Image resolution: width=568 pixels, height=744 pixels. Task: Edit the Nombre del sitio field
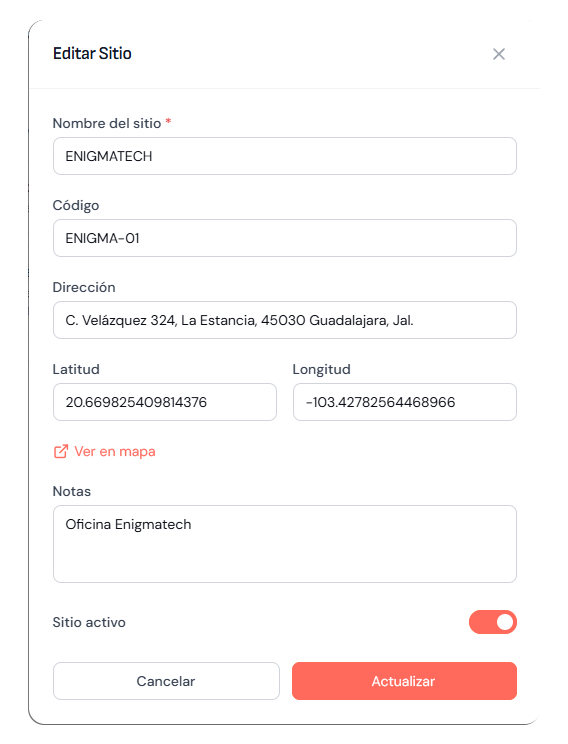click(x=285, y=156)
